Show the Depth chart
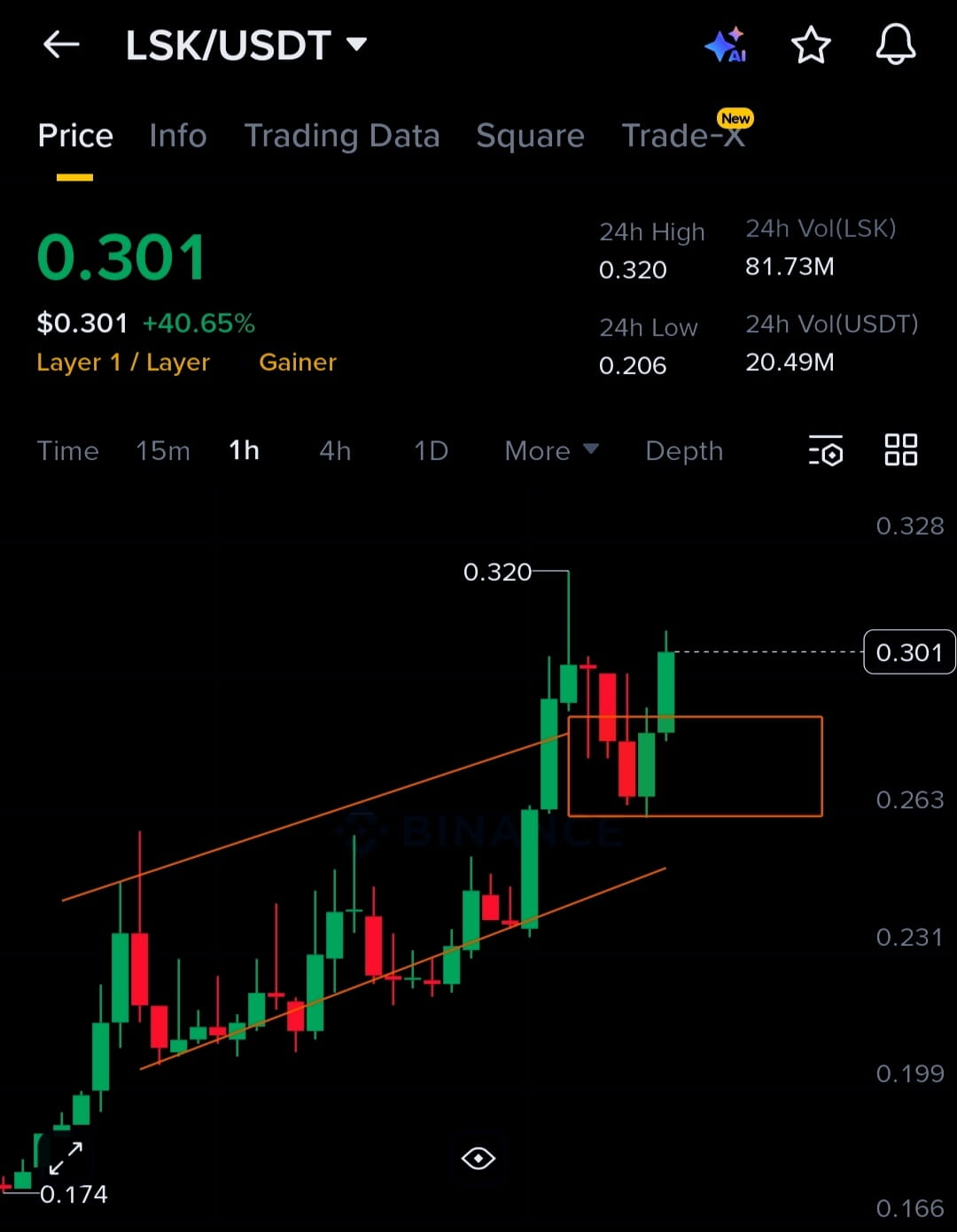 click(684, 450)
